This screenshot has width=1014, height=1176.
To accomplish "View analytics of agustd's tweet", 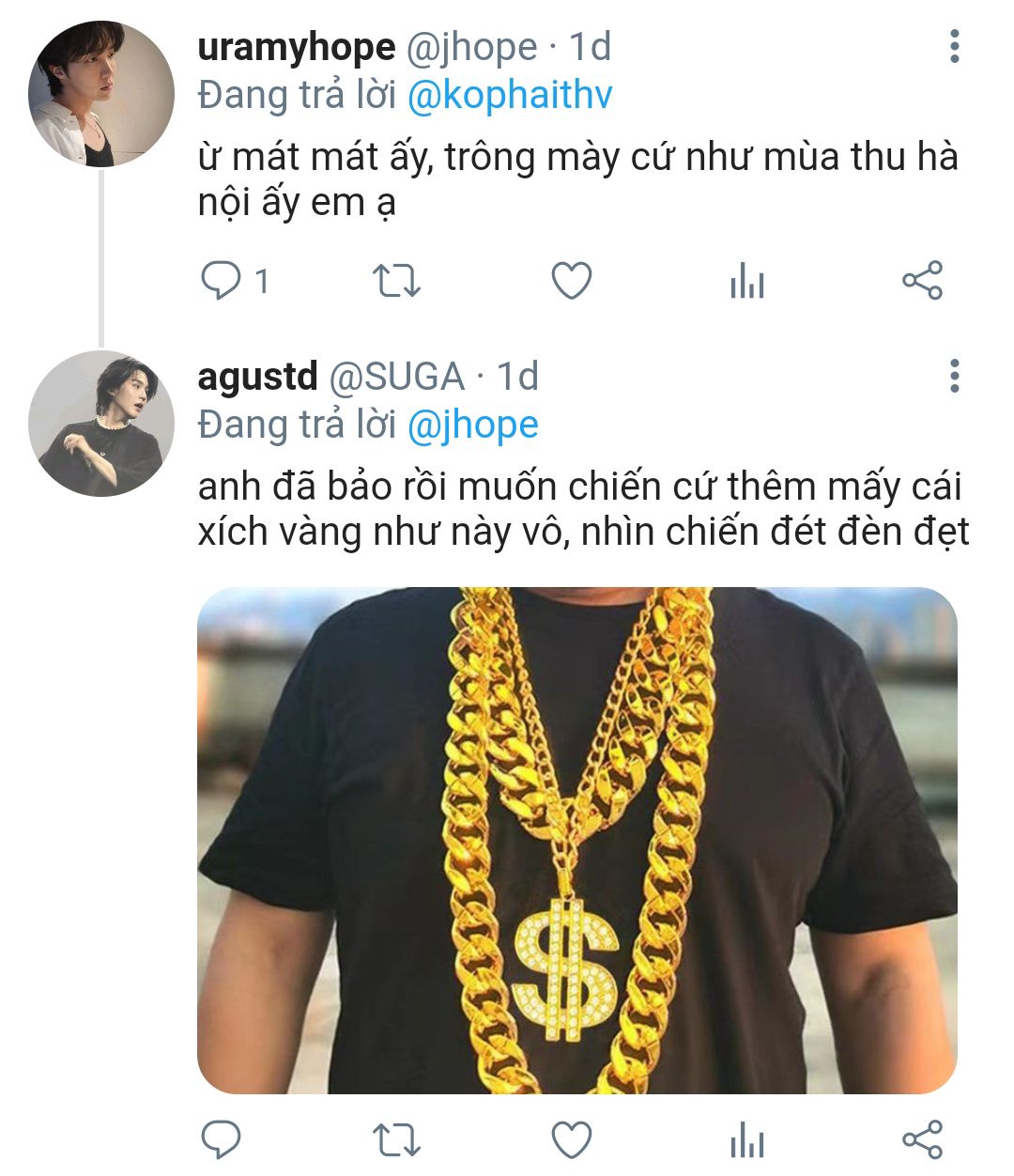I will tap(747, 1140).
